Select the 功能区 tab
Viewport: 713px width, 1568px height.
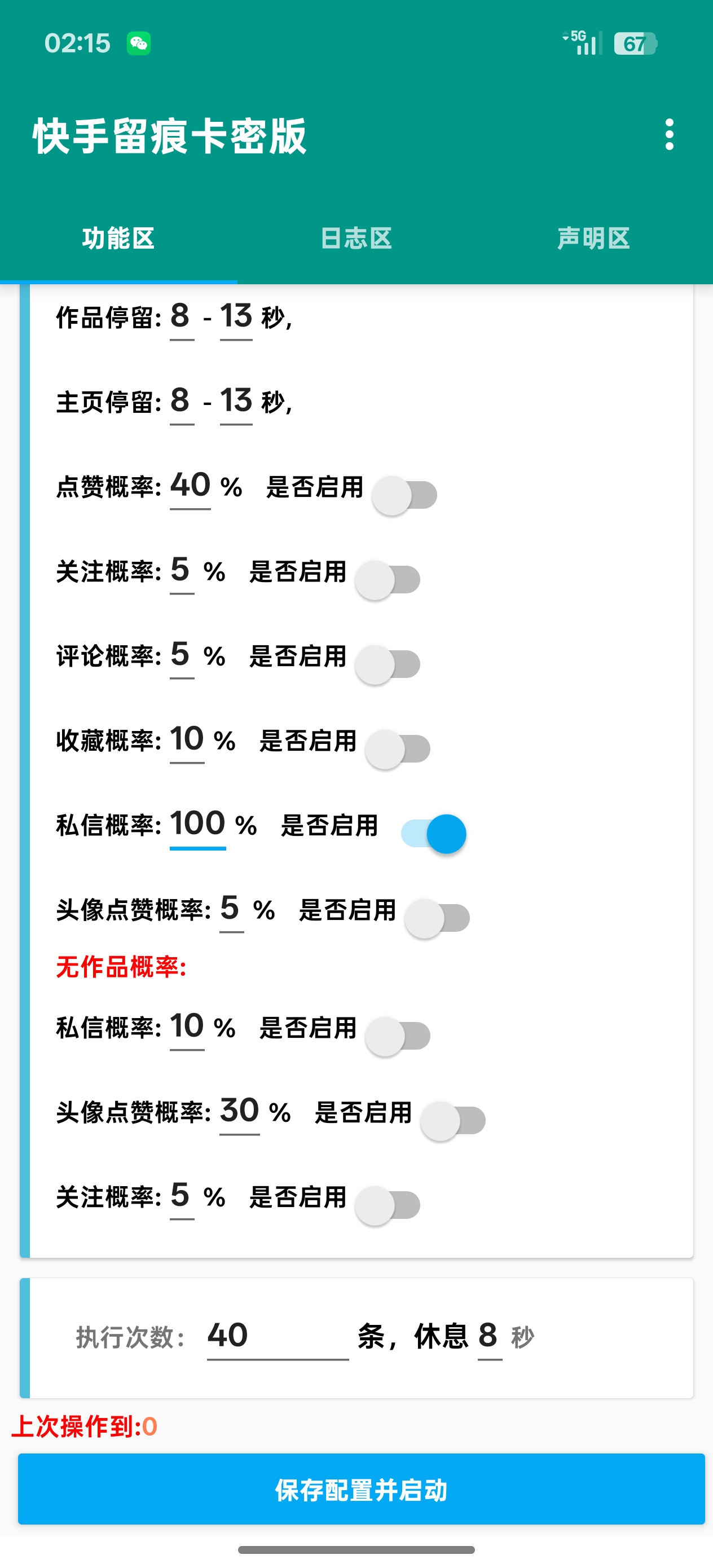click(118, 238)
